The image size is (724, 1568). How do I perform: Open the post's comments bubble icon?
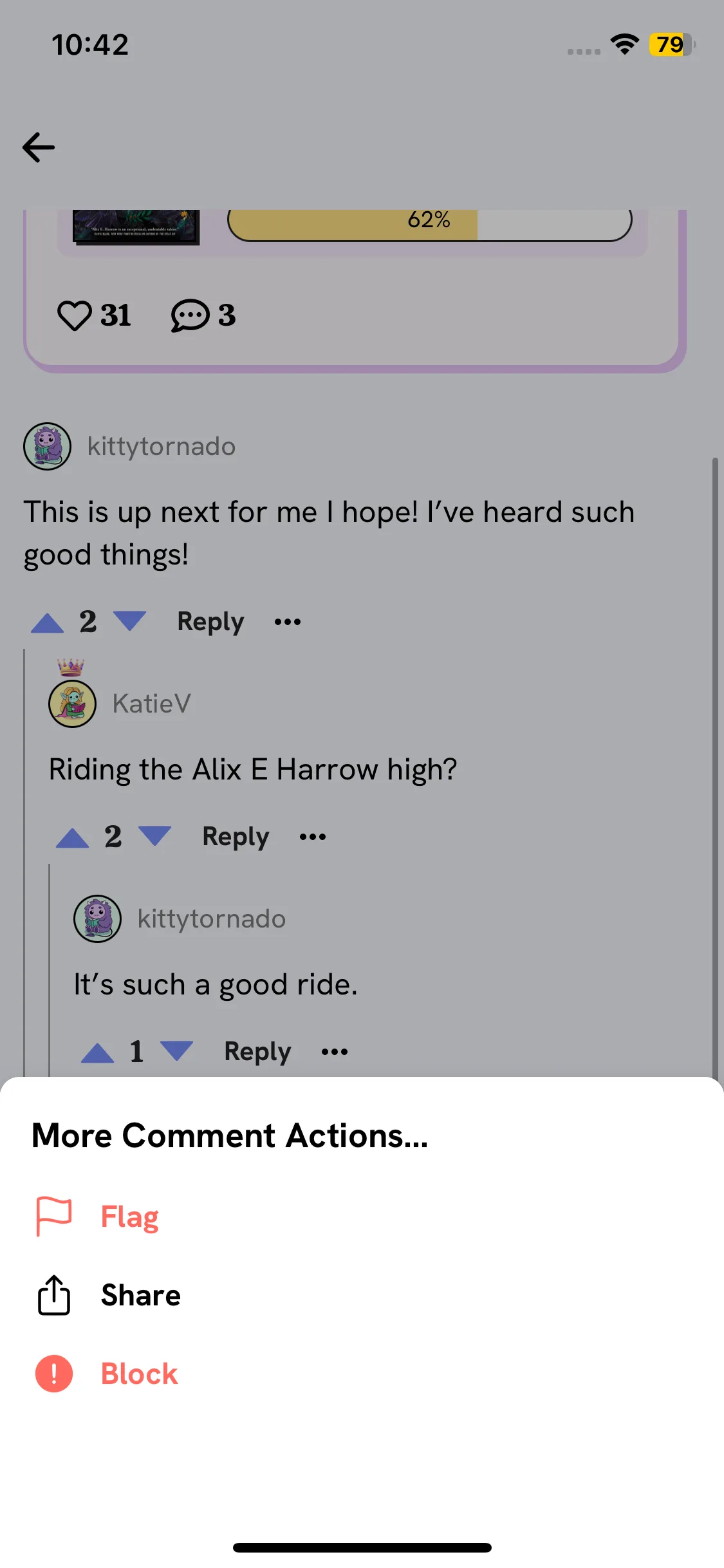click(x=190, y=315)
